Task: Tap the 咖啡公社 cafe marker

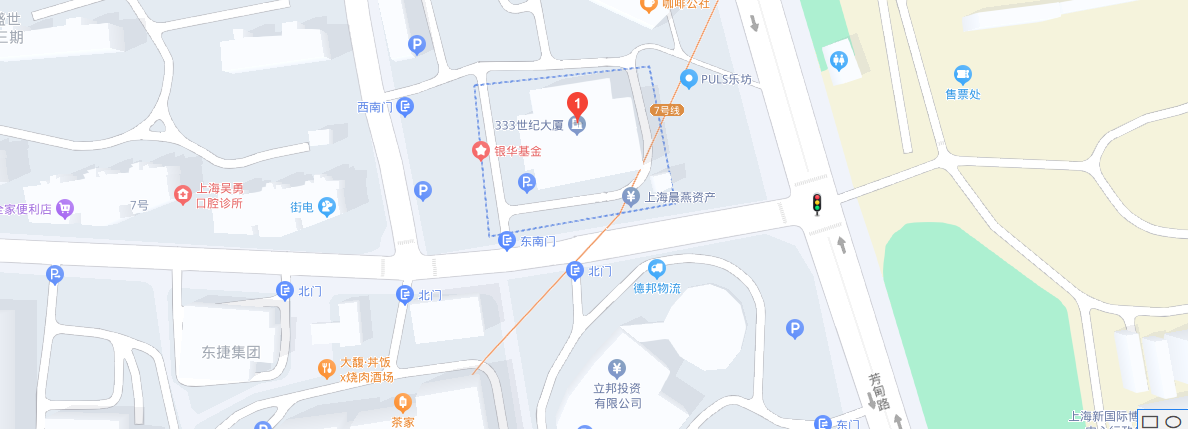Action: [x=648, y=5]
